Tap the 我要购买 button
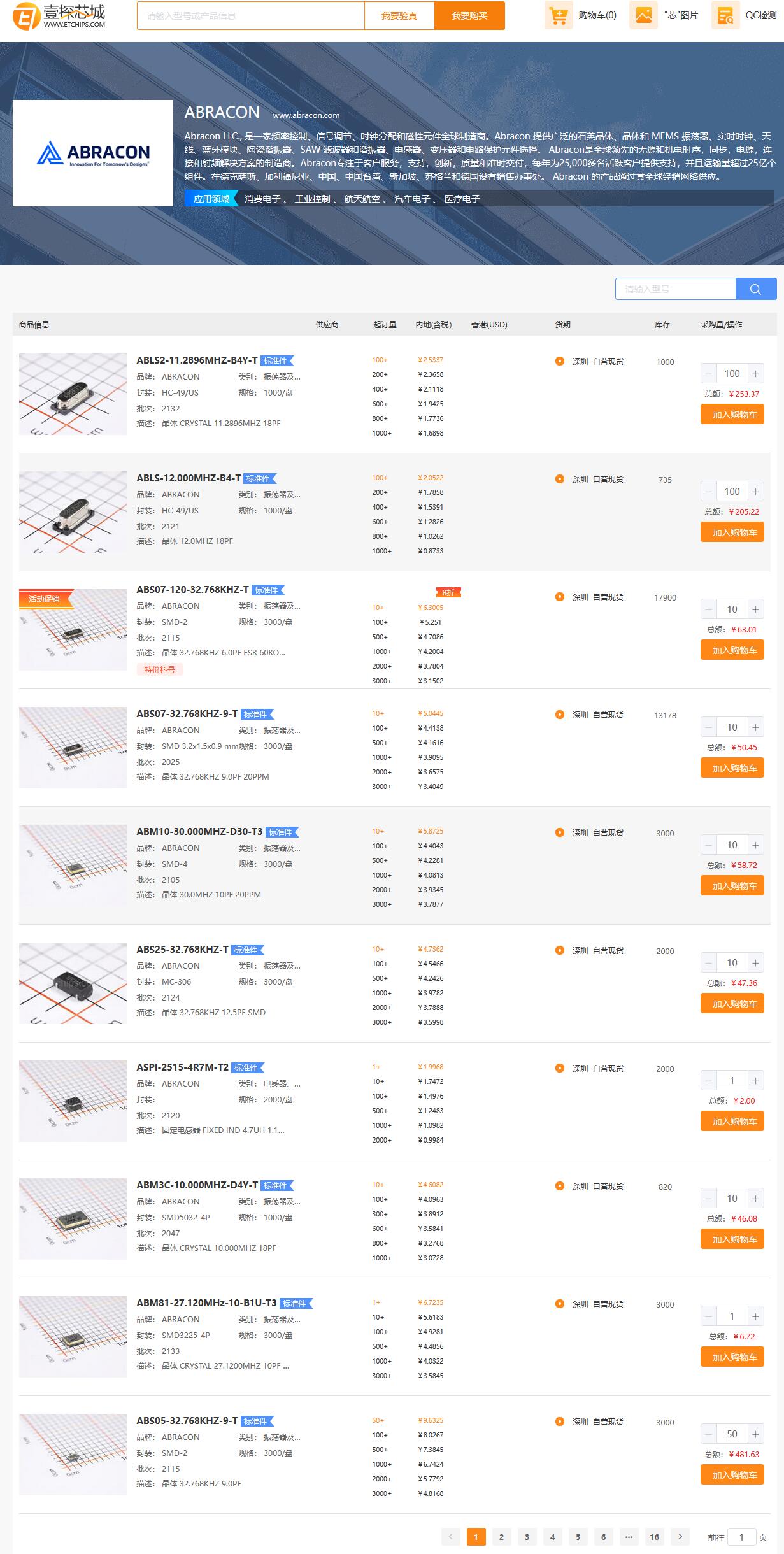Viewport: 784px width, 1554px height. click(x=469, y=16)
